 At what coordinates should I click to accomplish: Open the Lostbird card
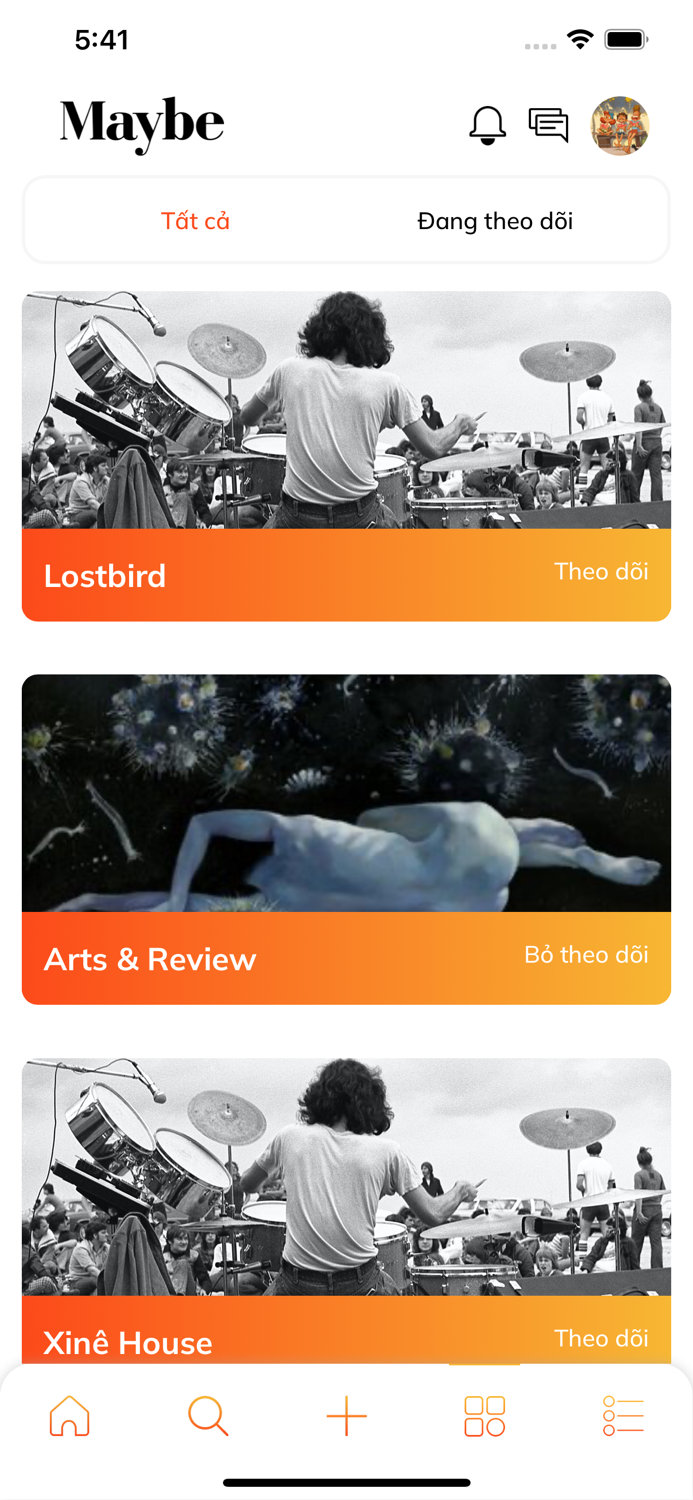point(346,410)
